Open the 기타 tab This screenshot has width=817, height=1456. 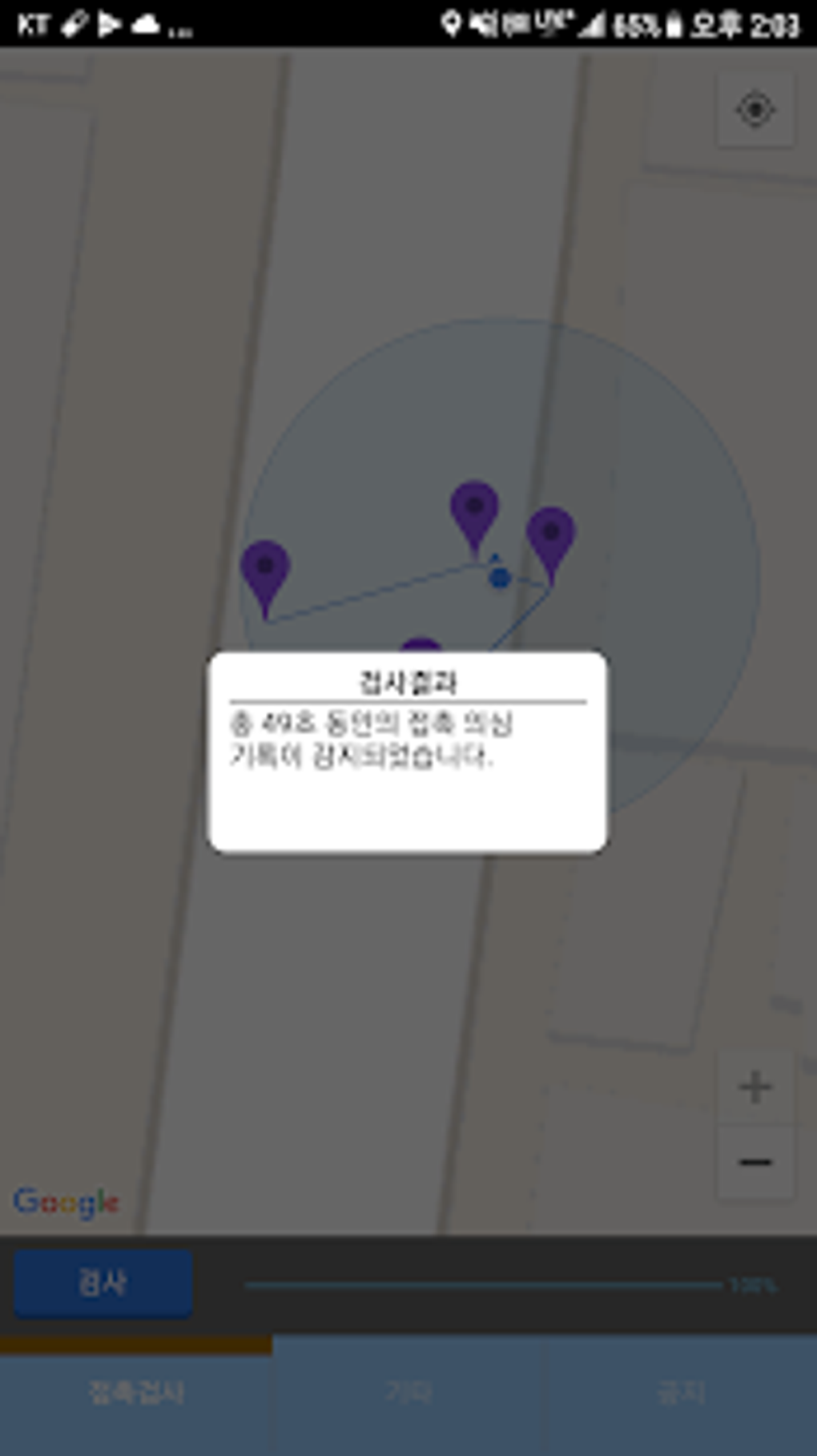coord(408,1393)
